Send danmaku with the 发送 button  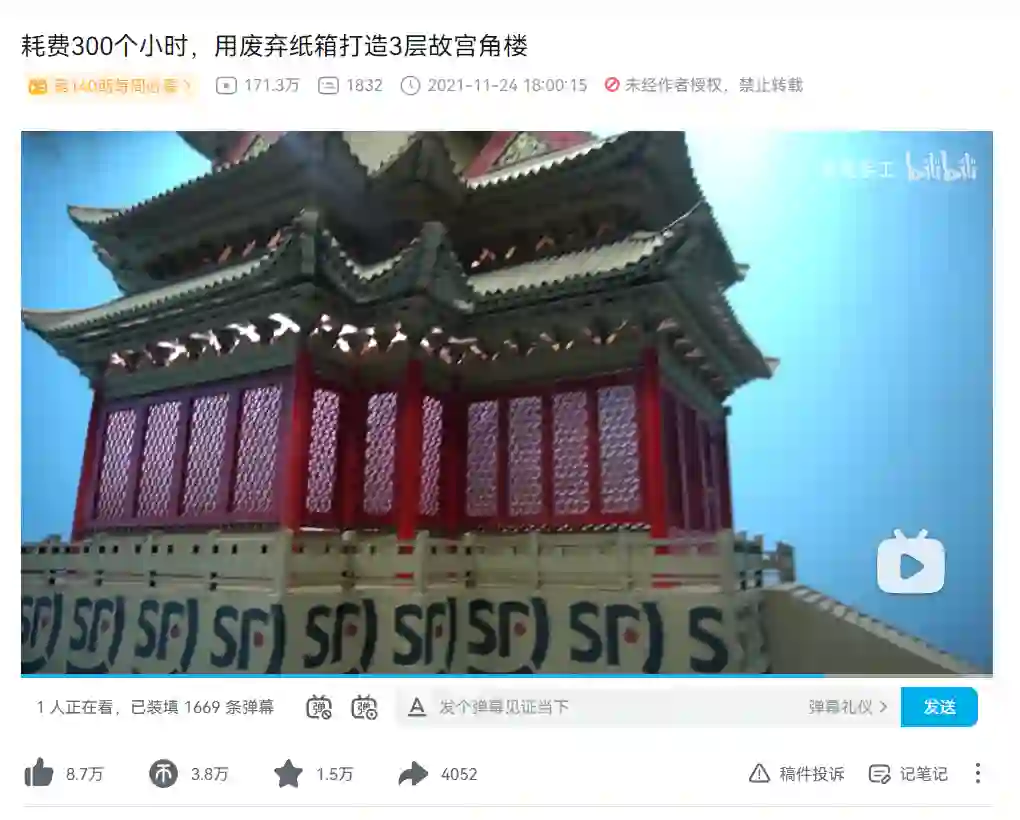click(x=938, y=707)
